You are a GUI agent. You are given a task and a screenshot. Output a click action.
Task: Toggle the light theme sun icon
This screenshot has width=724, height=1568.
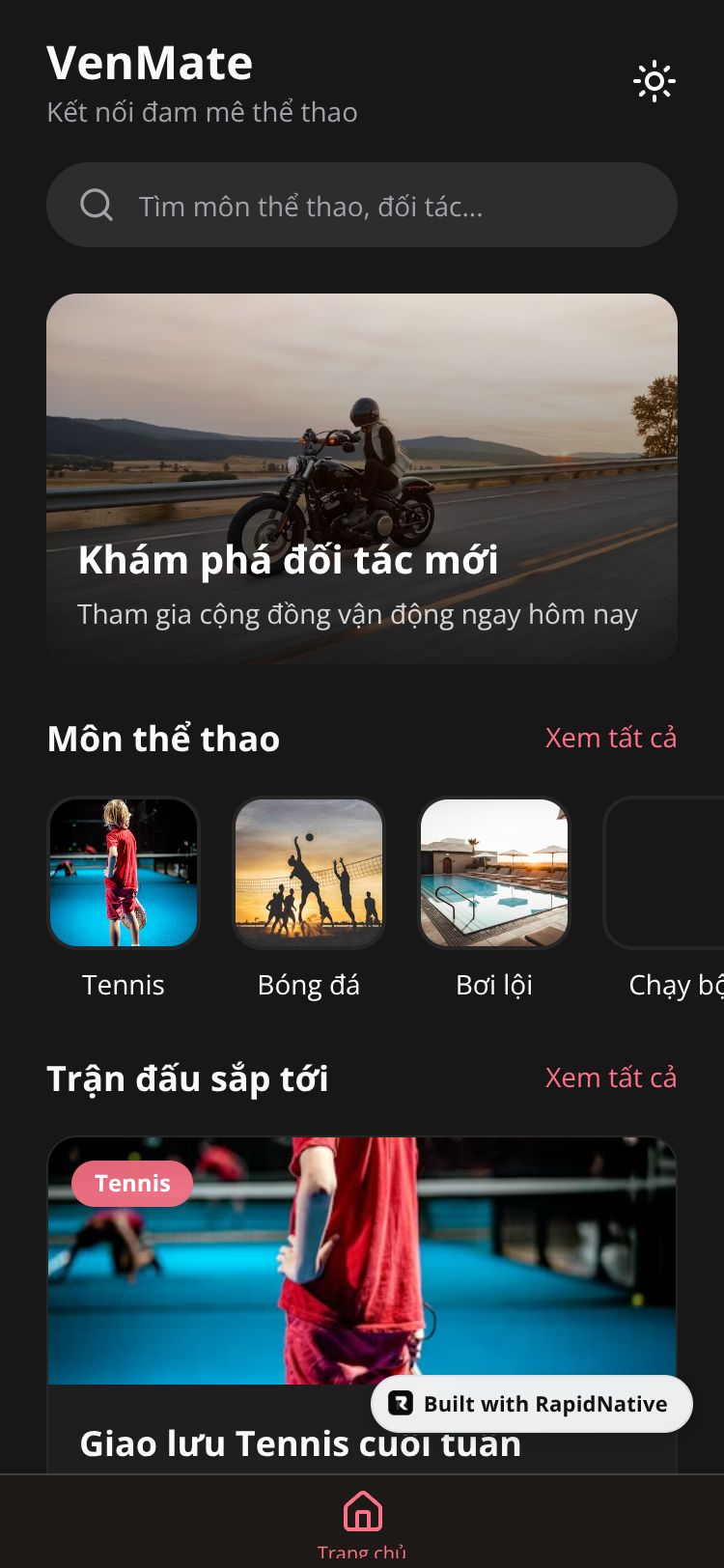(x=654, y=82)
